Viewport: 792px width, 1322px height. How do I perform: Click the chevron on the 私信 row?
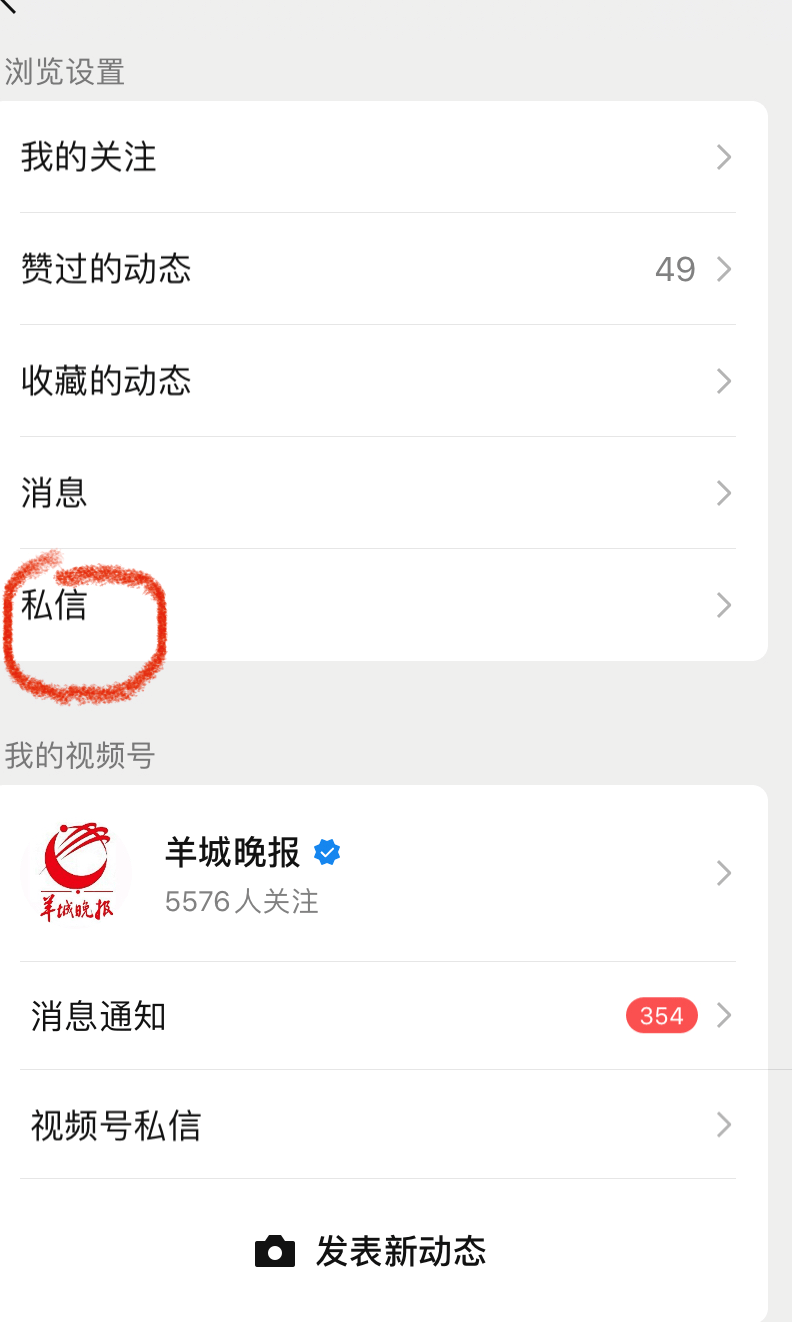(x=724, y=605)
